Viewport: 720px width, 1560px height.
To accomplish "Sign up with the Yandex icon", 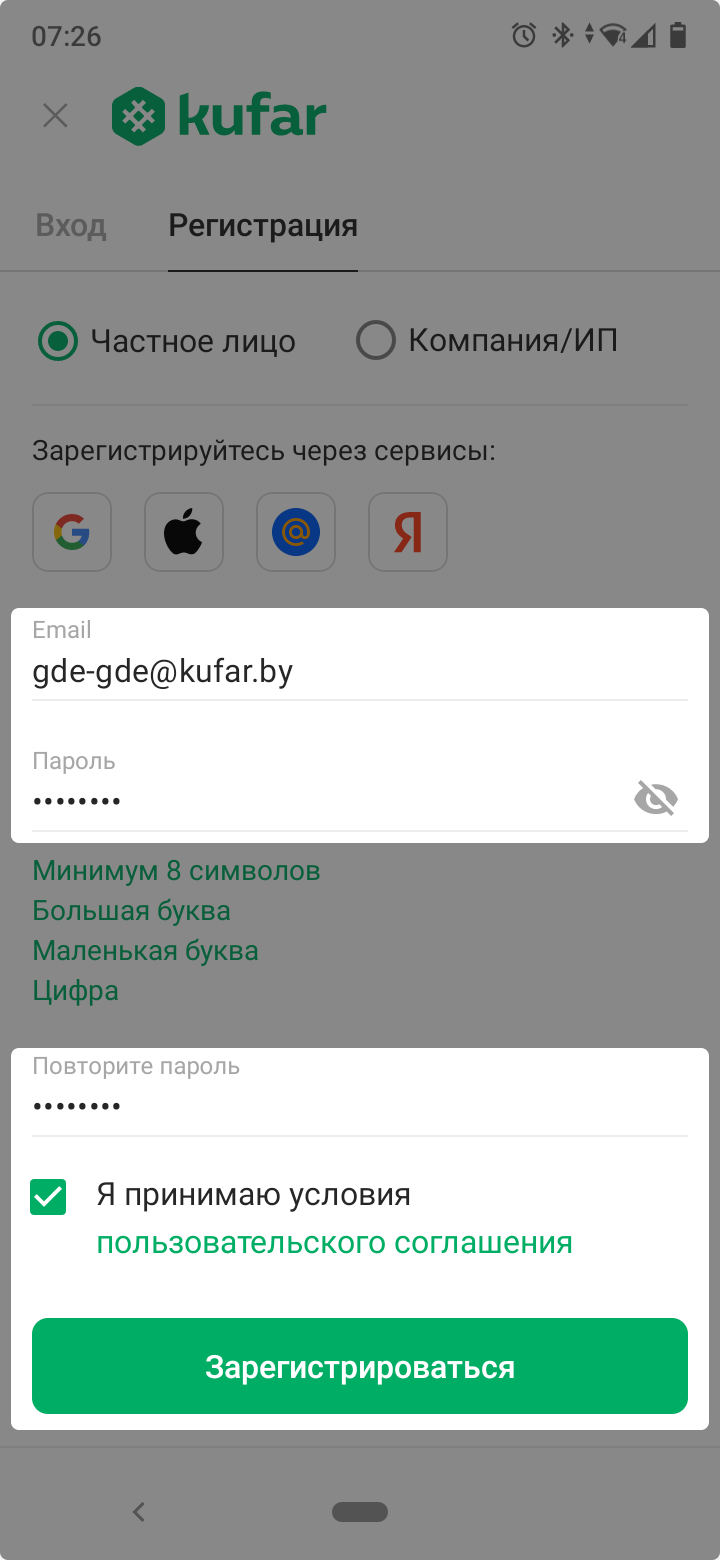I will pyautogui.click(x=408, y=532).
